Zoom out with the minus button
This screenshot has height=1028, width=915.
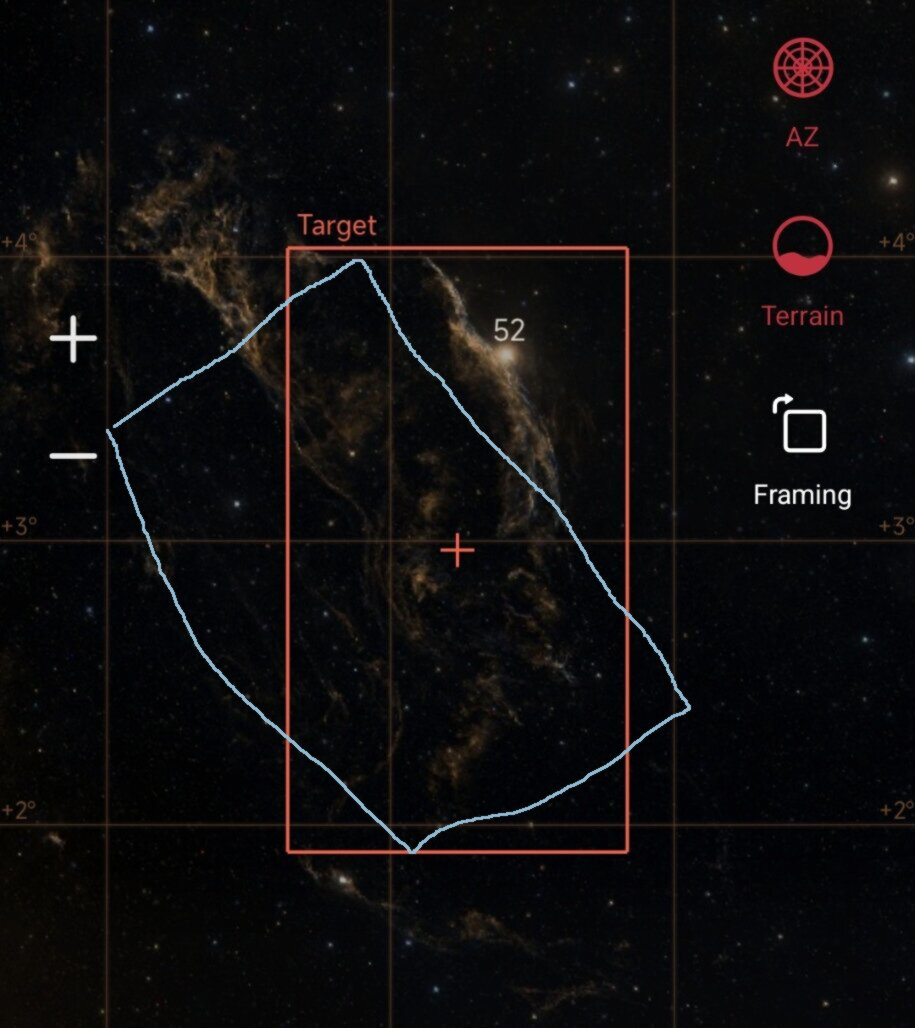74,456
